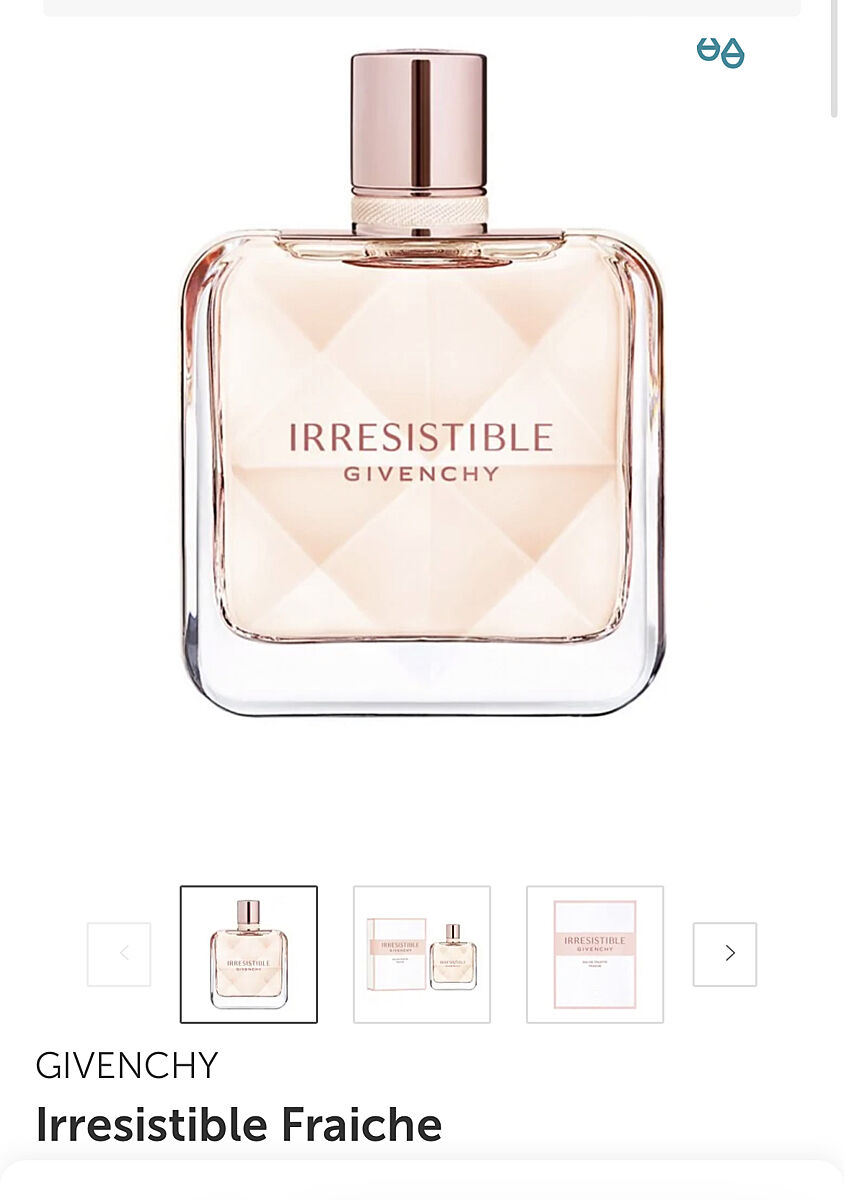Show the next product image thumbnails
The width and height of the screenshot is (844, 1200).
pyautogui.click(x=725, y=954)
